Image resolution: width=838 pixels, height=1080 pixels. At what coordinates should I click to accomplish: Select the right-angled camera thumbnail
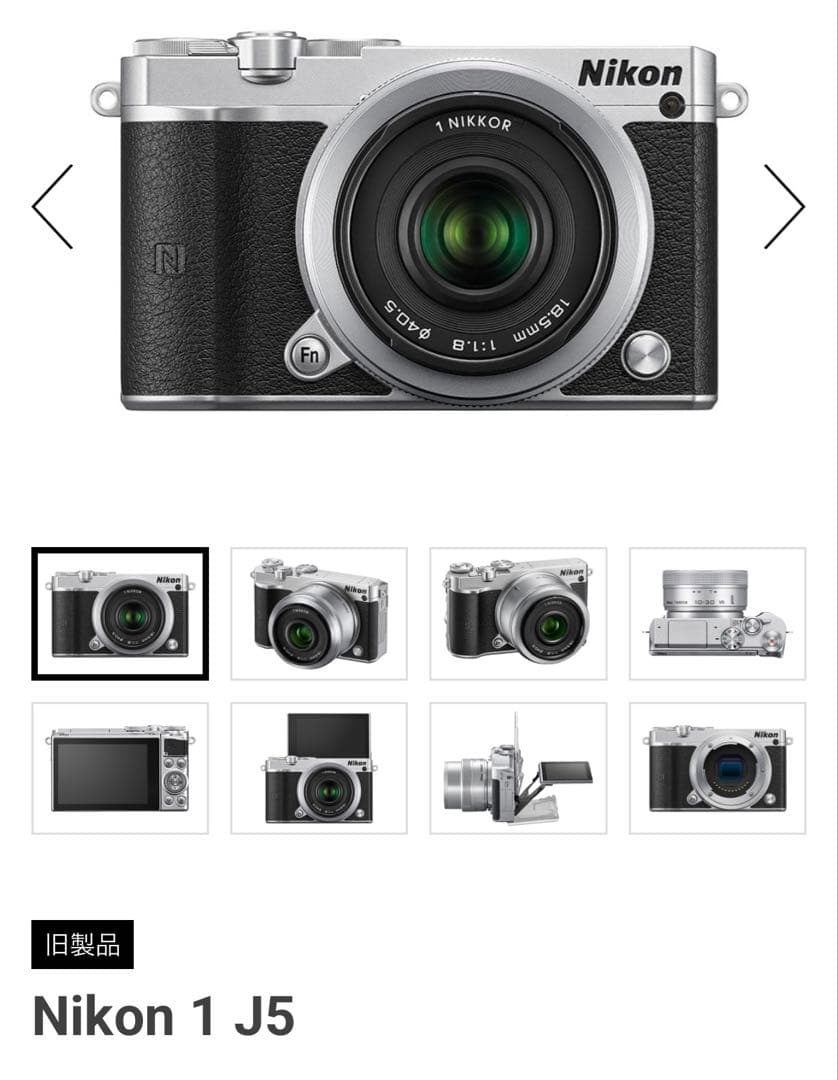(518, 613)
